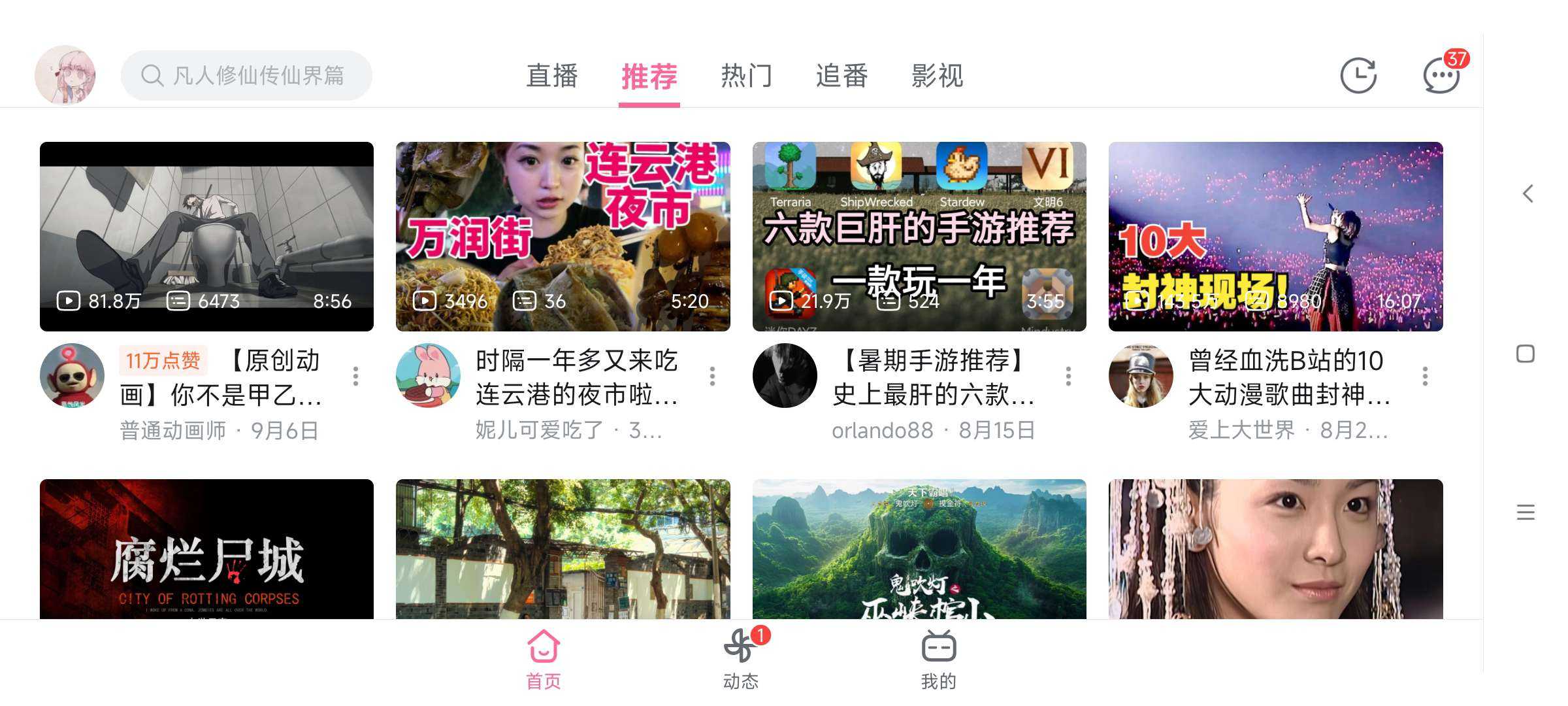Open more options for 【原创动画】 video

[x=355, y=376]
